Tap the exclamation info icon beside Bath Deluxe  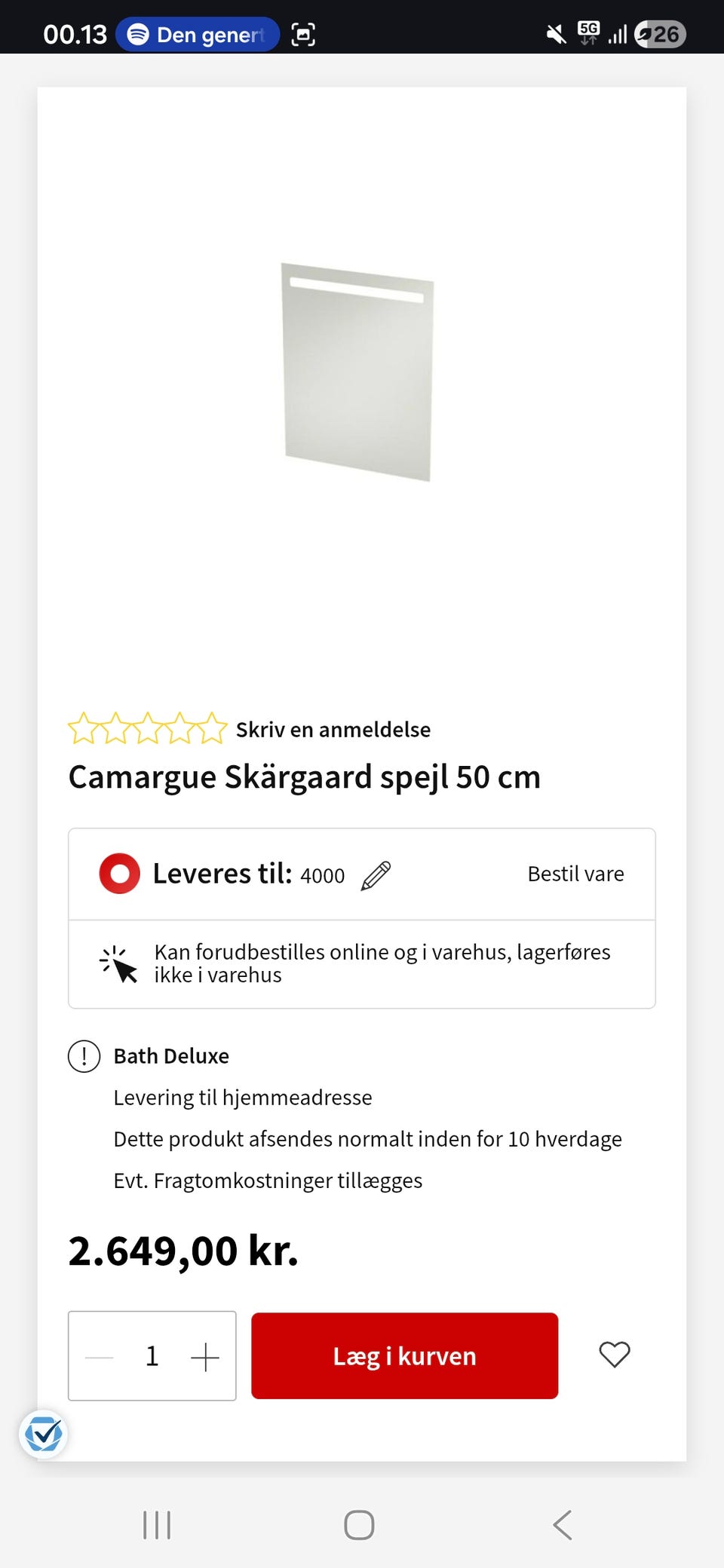[84, 1056]
